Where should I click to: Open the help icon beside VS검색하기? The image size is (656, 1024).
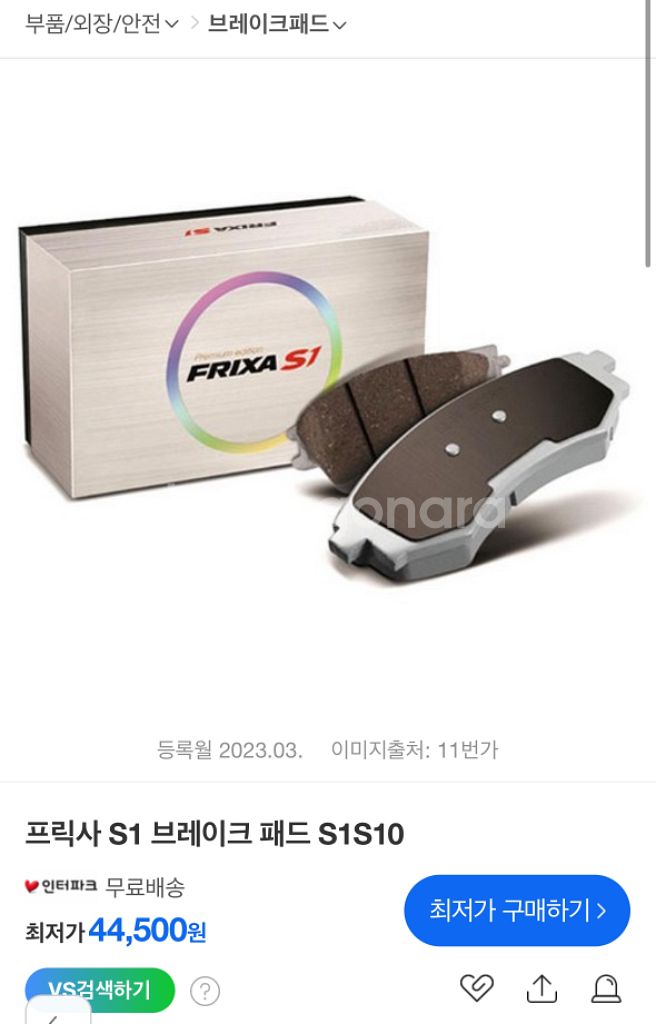point(204,991)
